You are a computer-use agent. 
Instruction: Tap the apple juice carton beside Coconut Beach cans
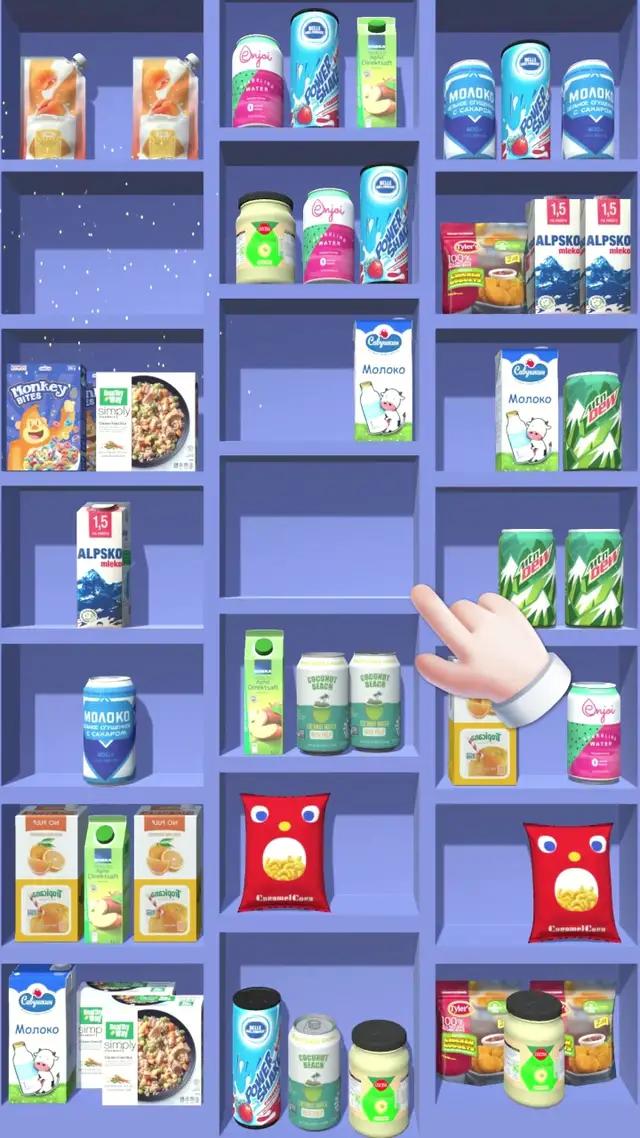pos(264,691)
